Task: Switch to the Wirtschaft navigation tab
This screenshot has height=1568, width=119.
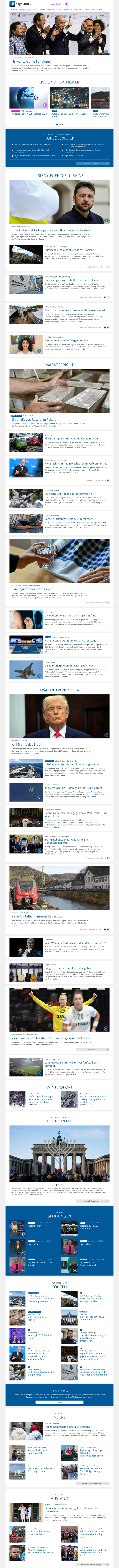Action: coord(51,10)
